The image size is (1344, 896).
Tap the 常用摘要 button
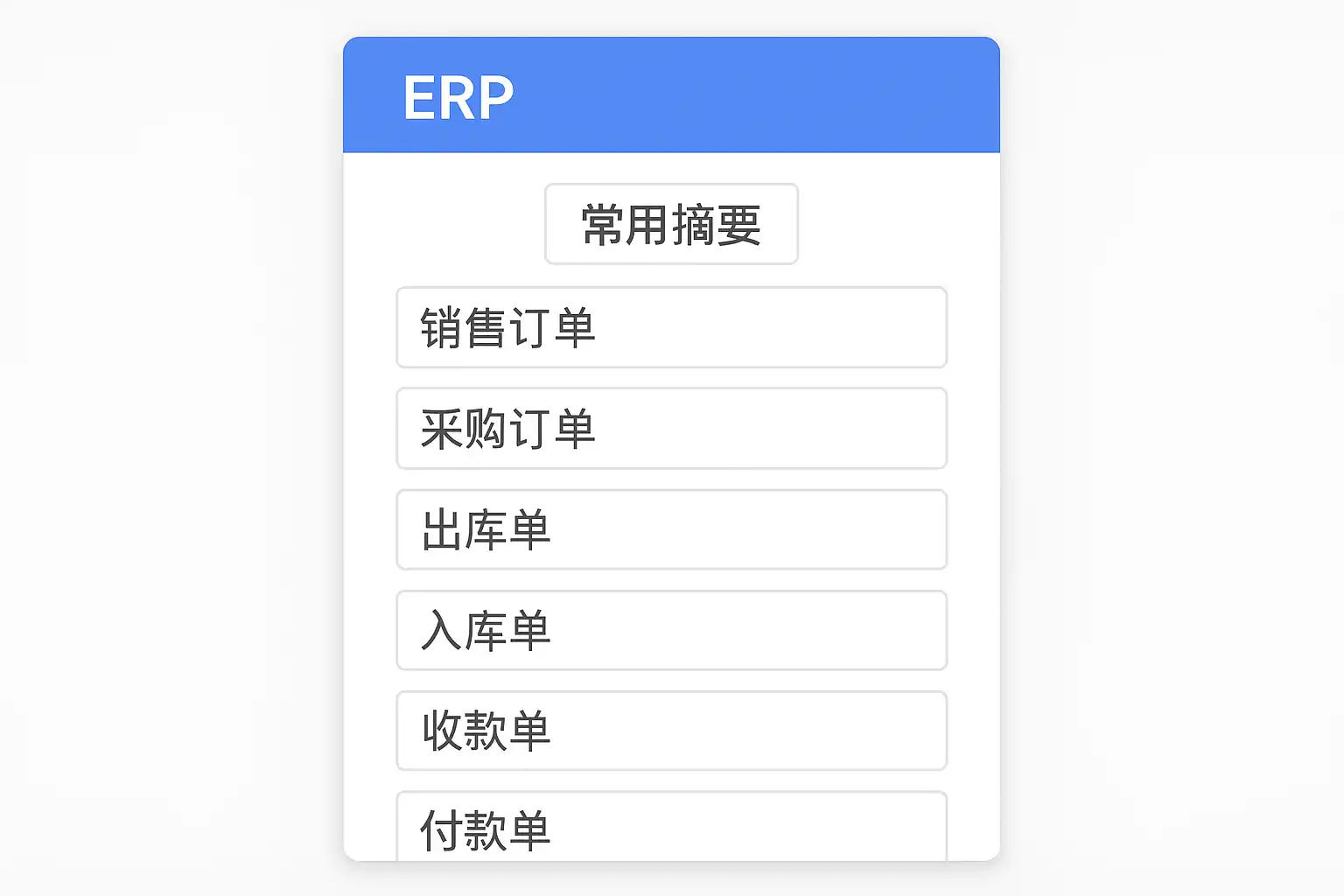pyautogui.click(x=671, y=224)
